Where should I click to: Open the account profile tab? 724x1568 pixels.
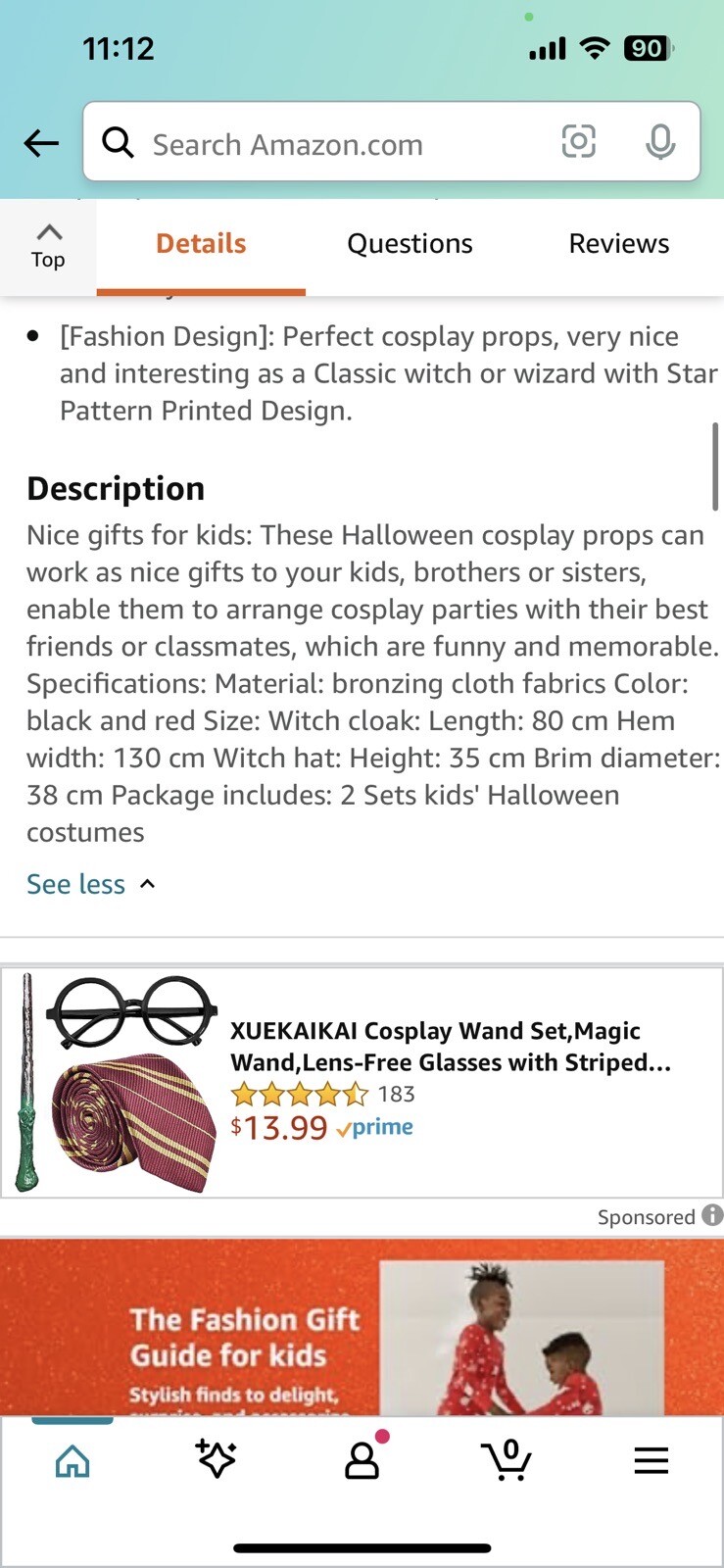[x=362, y=1460]
